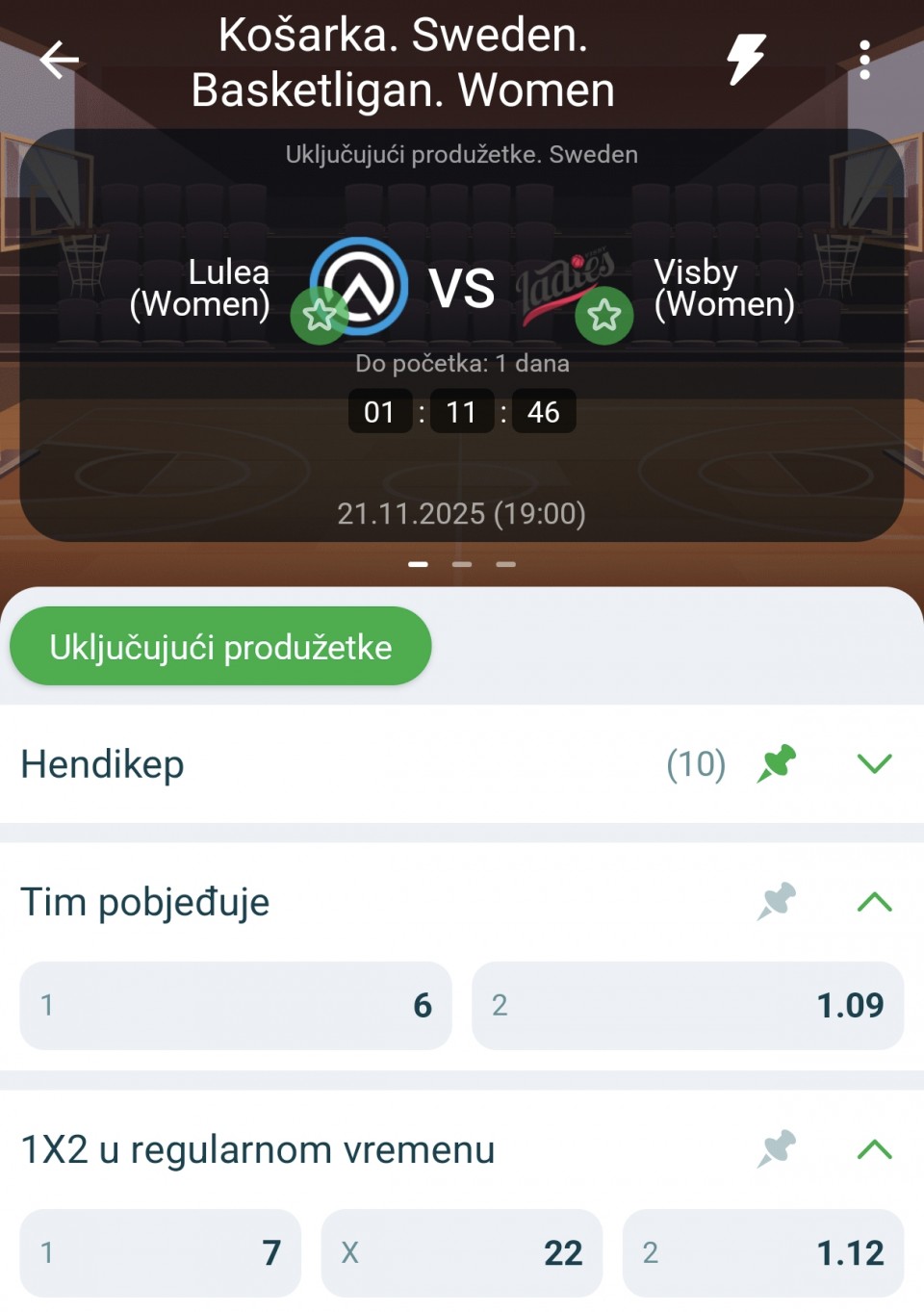Choose team 2 win odds 1.09
Screen dimensions: 924x1312
(x=687, y=1006)
